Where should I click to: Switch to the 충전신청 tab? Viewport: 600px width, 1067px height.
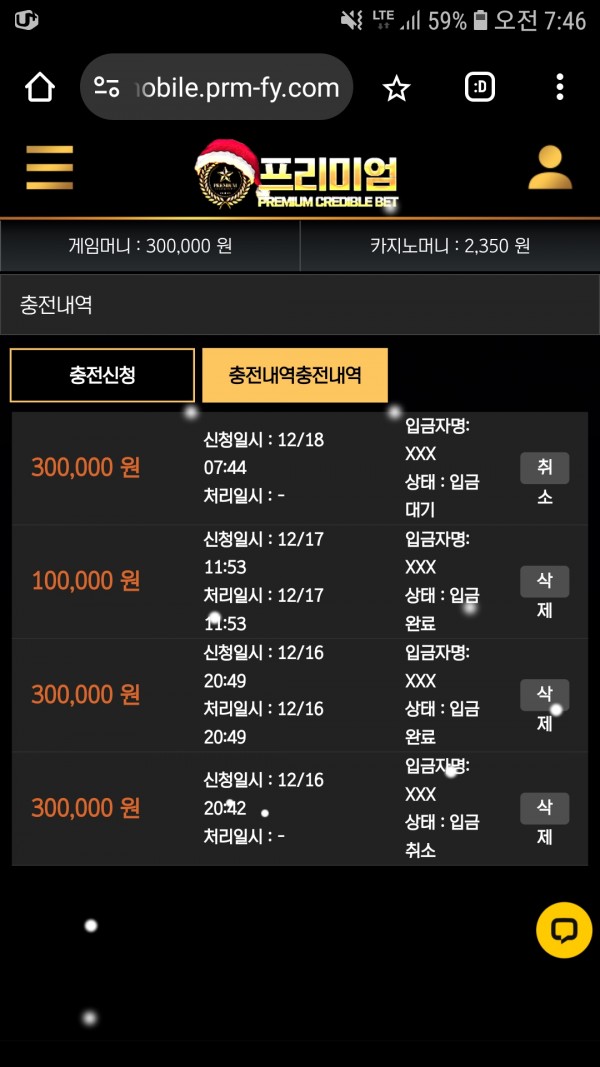coord(102,375)
